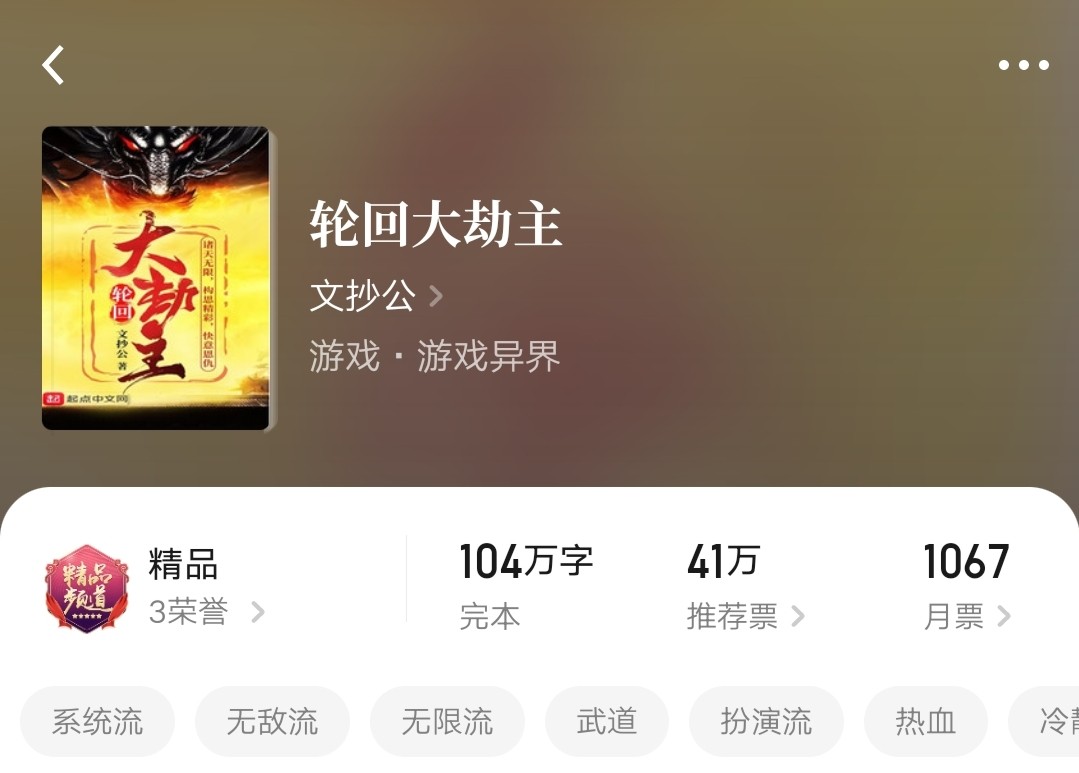Open 推荐票 recommendation votes details
1079x773 pixels.
[745, 616]
